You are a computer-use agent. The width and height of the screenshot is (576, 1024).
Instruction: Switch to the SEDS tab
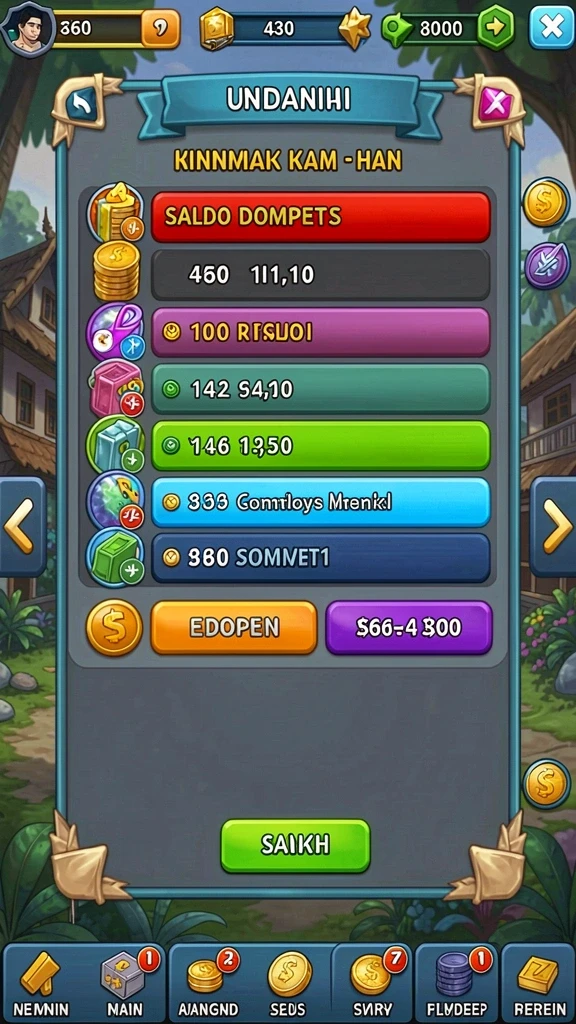click(289, 983)
